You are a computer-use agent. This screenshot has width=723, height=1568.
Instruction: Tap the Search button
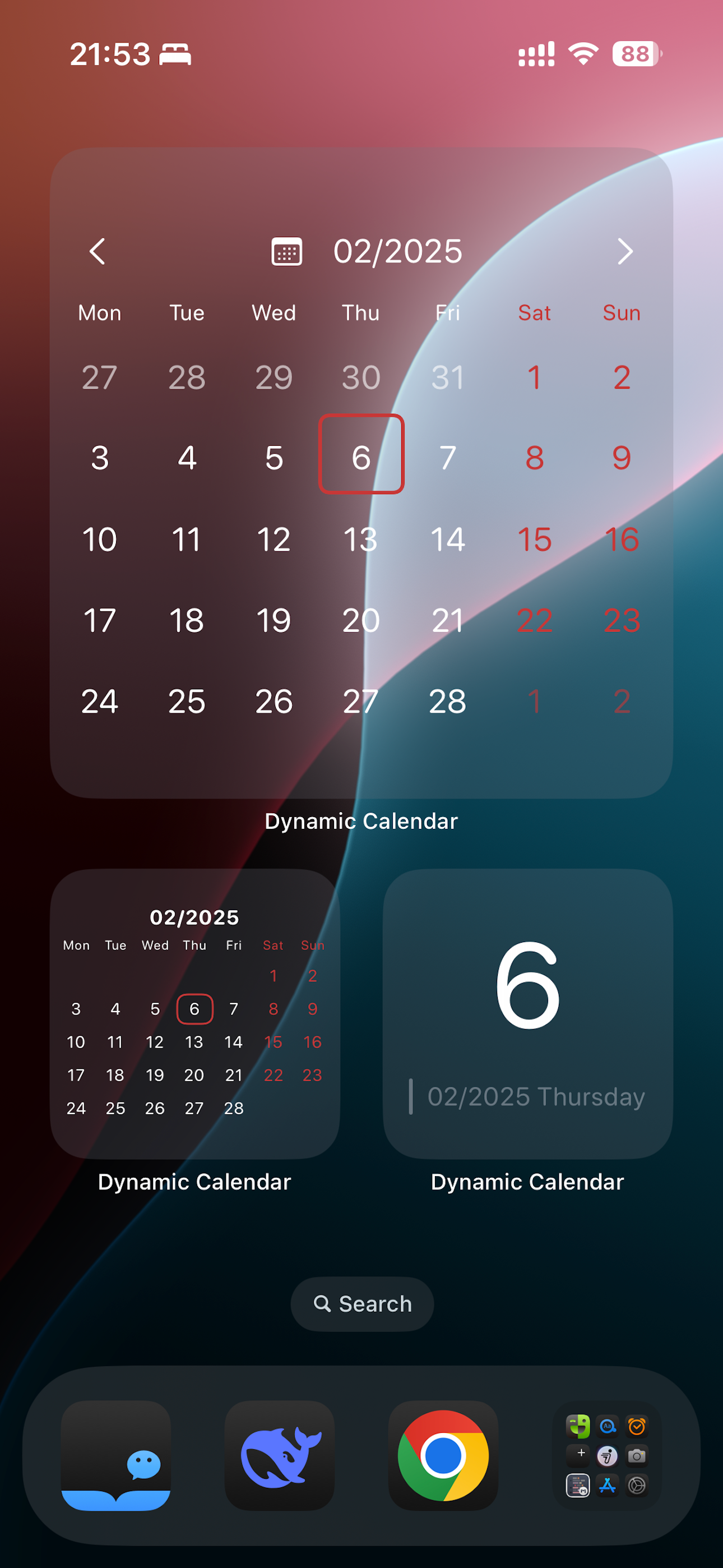coord(362,1303)
